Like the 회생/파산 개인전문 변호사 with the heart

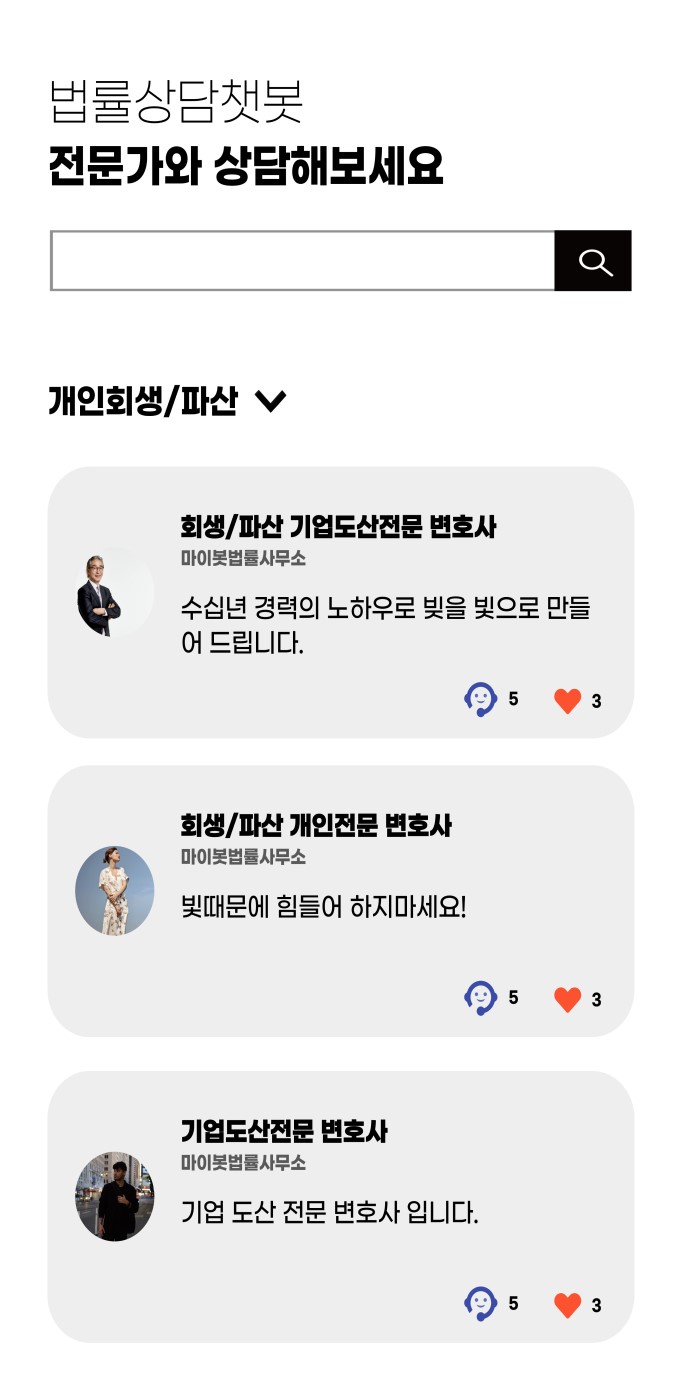point(567,999)
